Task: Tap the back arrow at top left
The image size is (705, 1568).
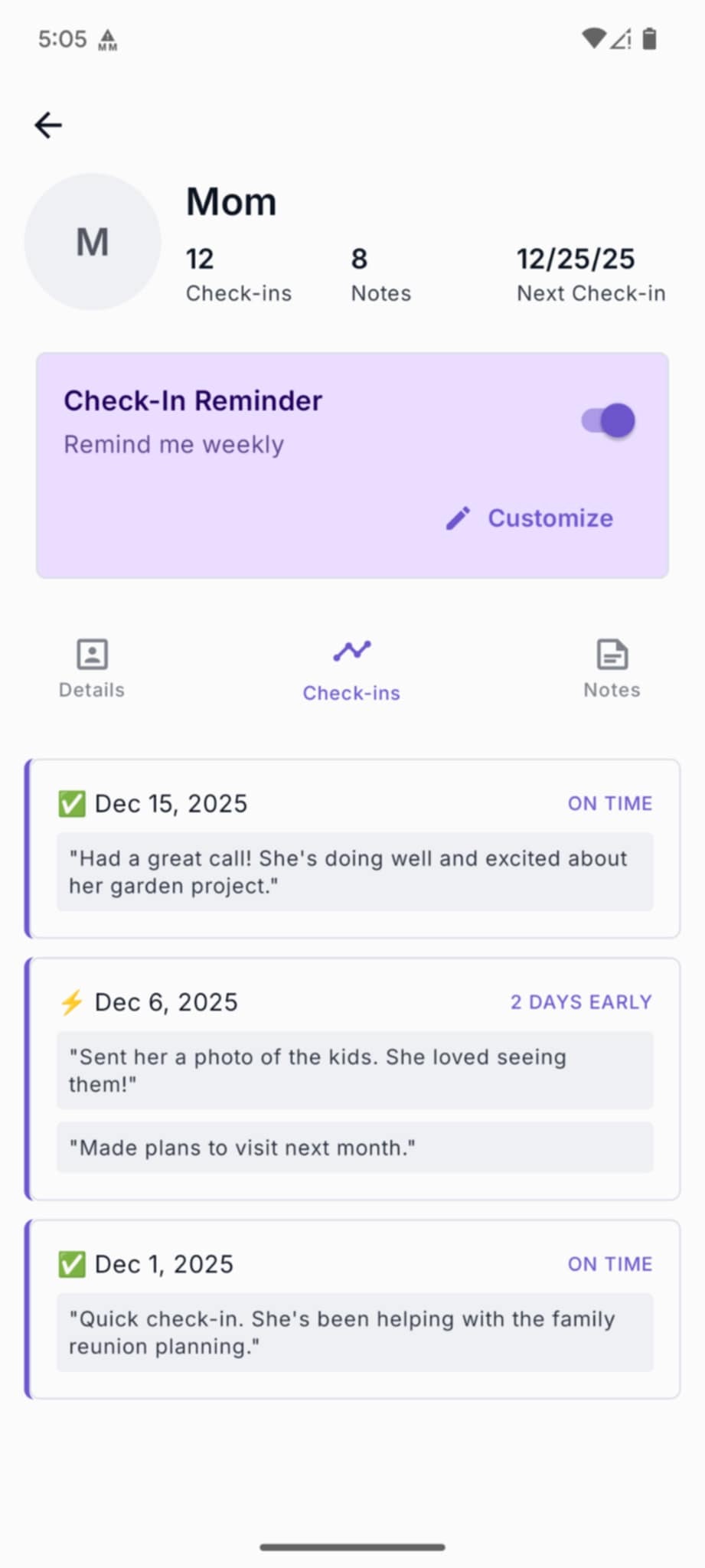Action: (x=47, y=124)
